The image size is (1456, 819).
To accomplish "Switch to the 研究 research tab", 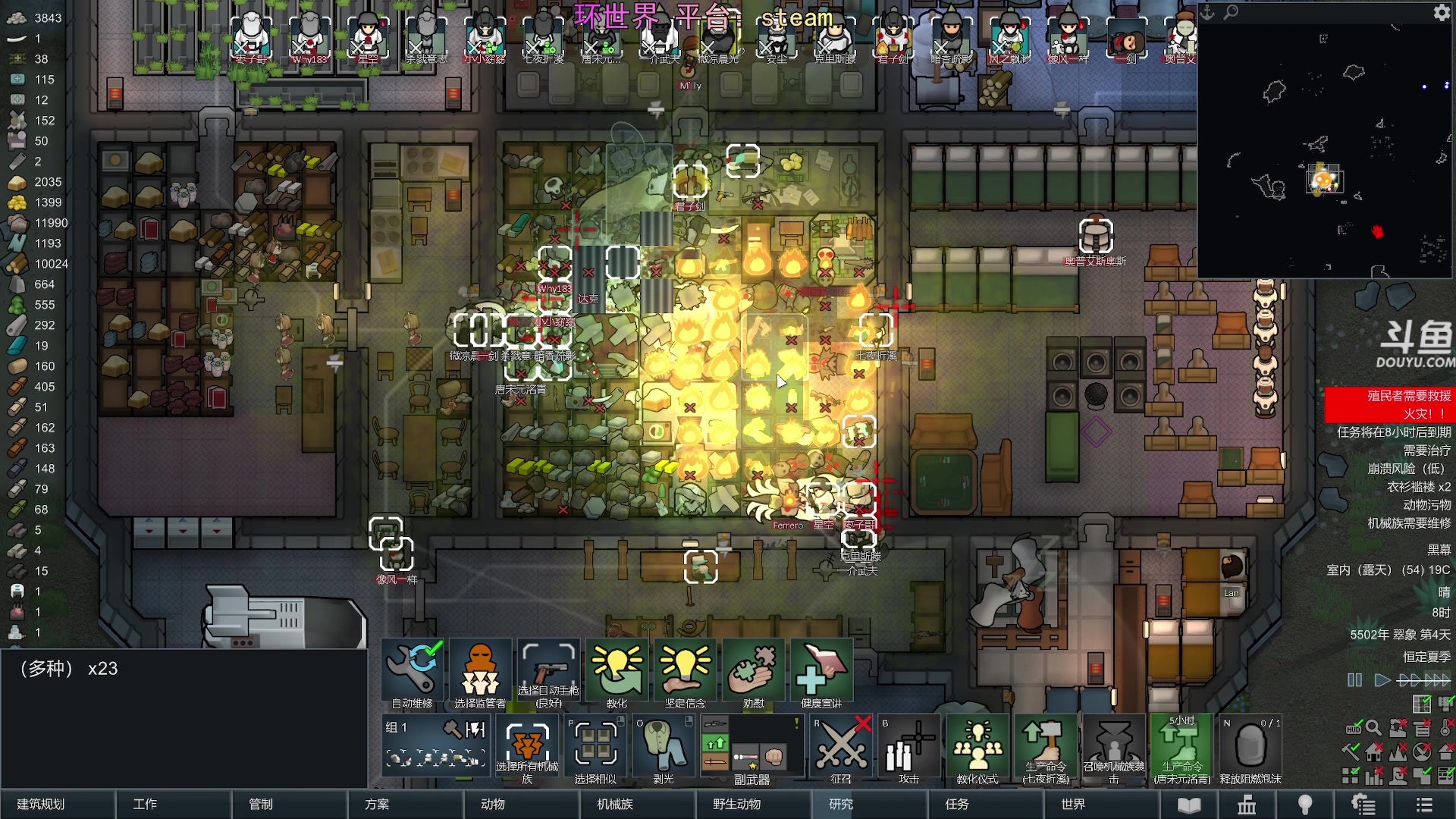I will tap(840, 804).
